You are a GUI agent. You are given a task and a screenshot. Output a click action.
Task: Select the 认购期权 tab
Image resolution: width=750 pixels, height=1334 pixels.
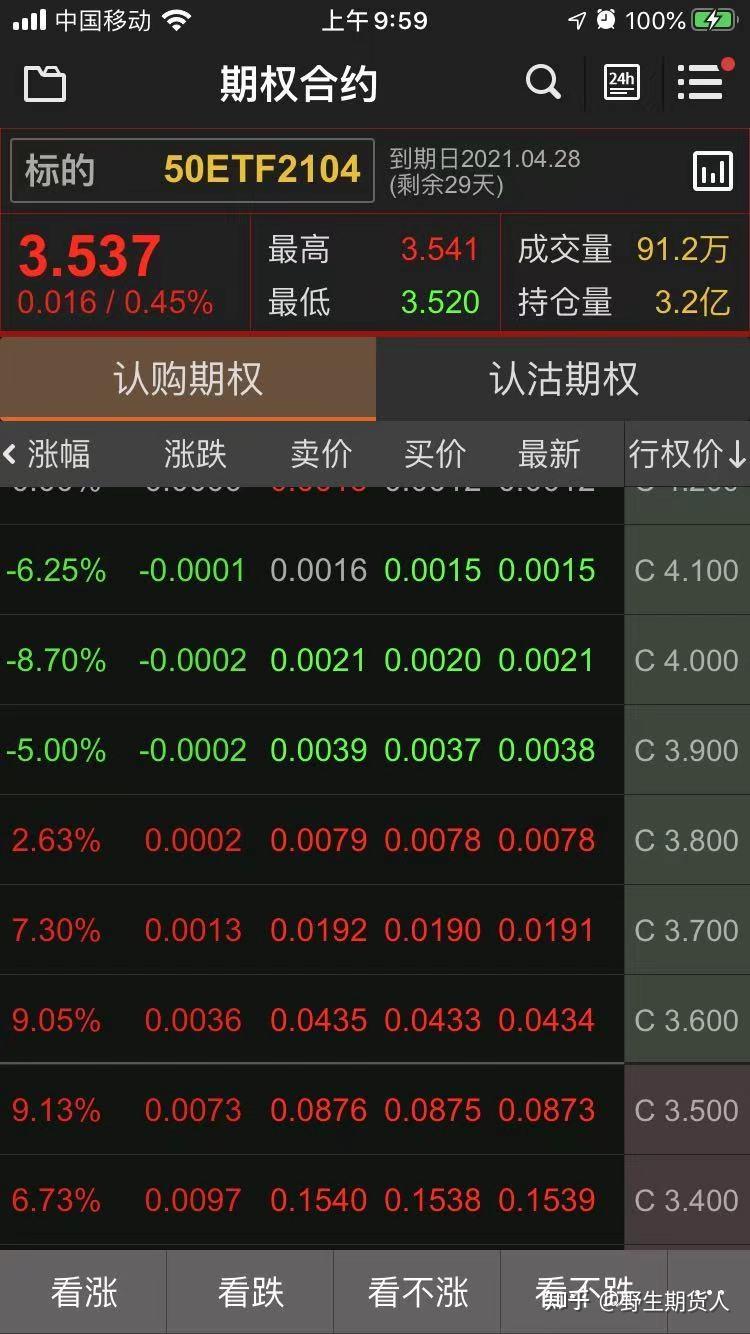point(187,380)
